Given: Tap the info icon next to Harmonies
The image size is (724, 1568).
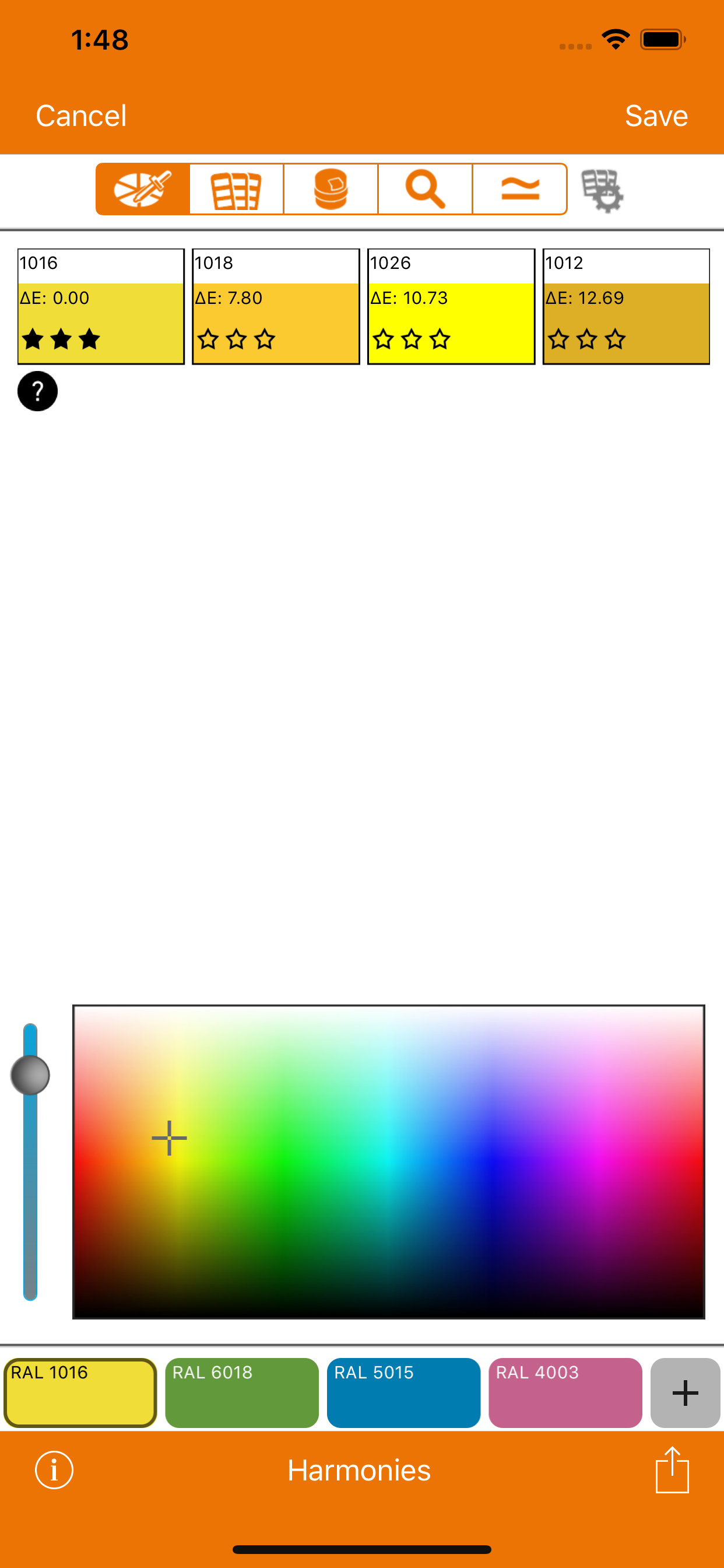Looking at the screenshot, I should click(54, 1471).
